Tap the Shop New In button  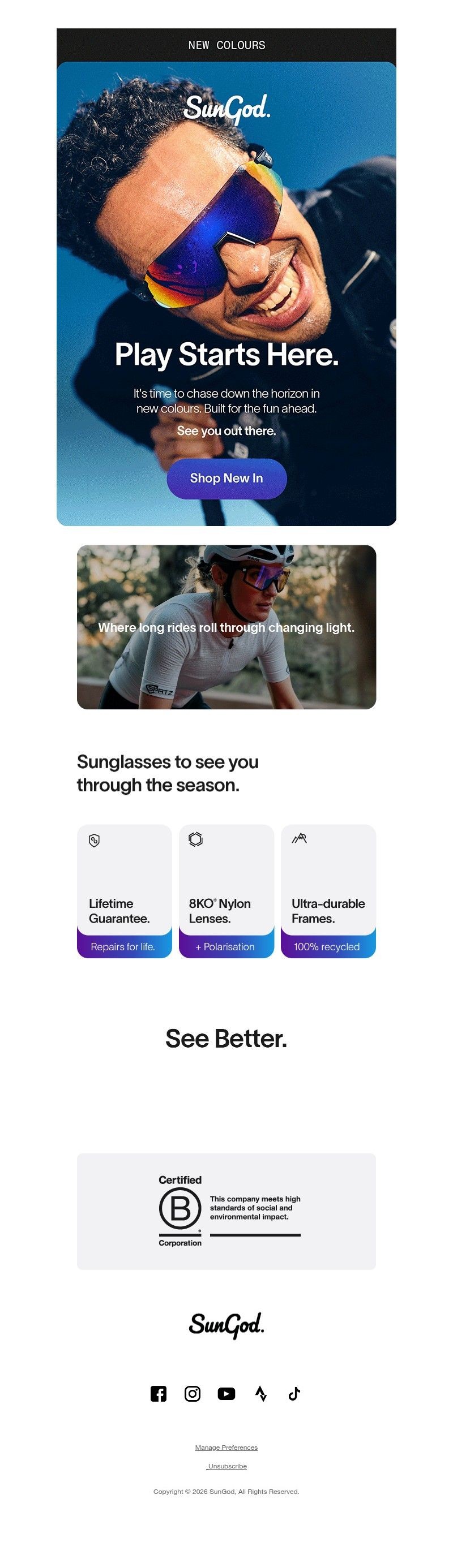226,479
